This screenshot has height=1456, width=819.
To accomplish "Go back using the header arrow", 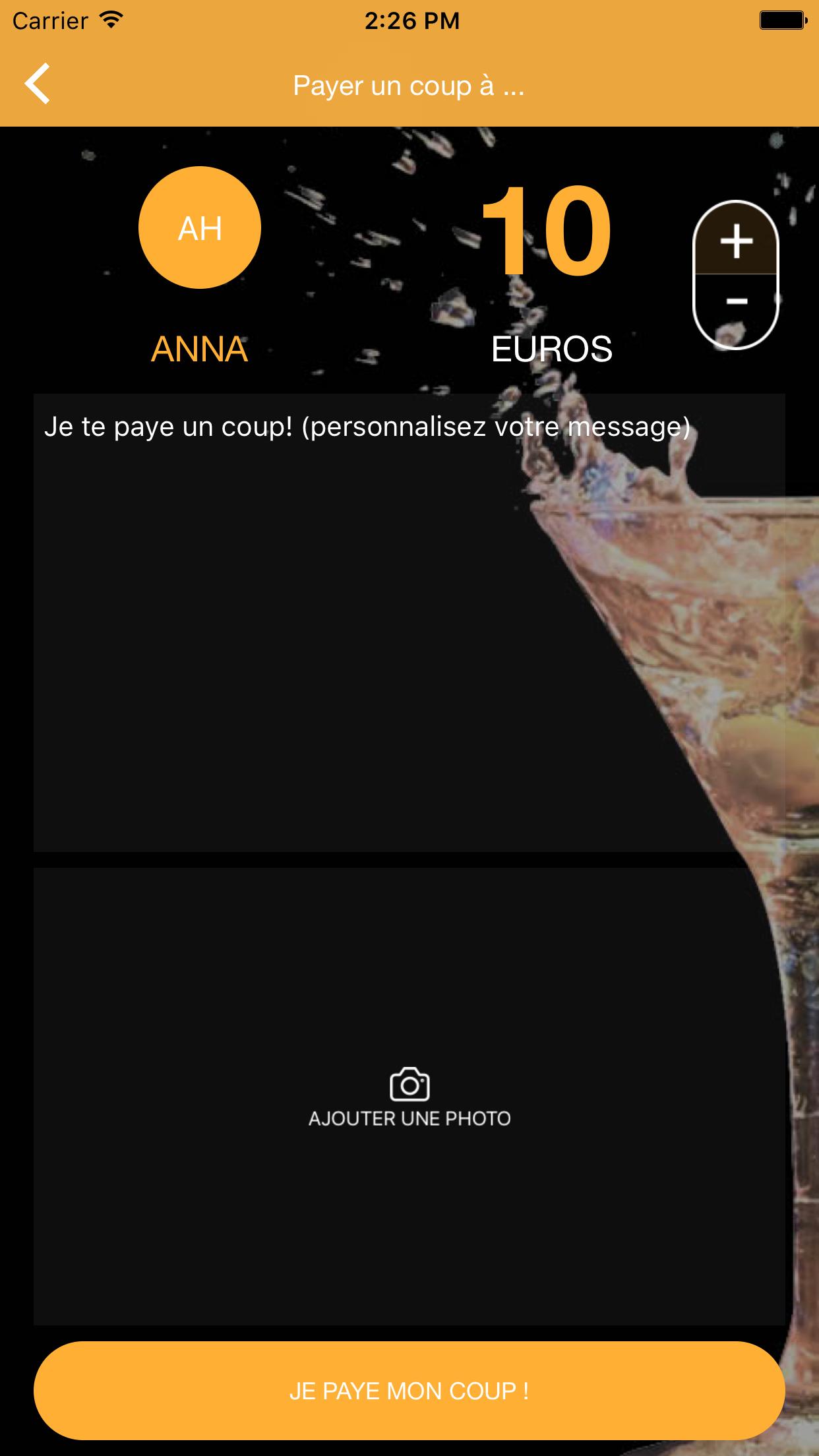I will [x=38, y=84].
